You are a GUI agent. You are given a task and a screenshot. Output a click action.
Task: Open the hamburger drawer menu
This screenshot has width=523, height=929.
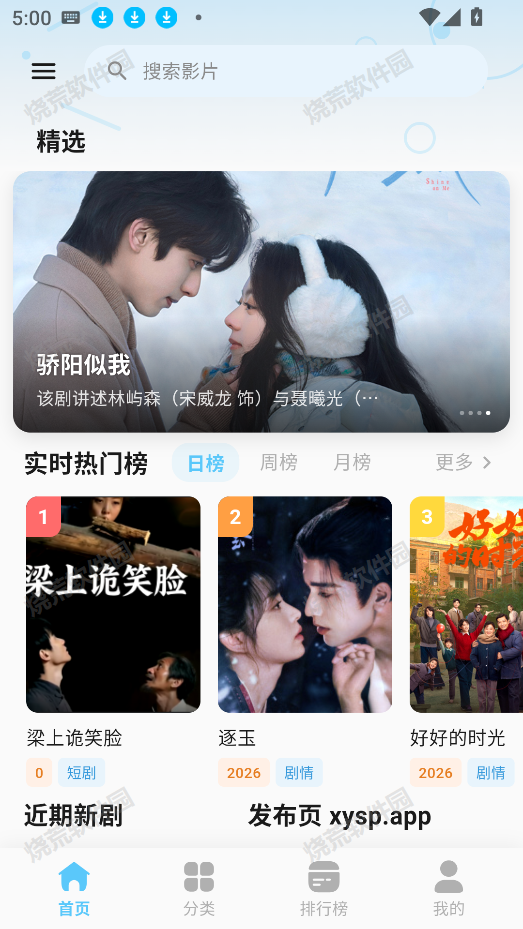click(43, 71)
